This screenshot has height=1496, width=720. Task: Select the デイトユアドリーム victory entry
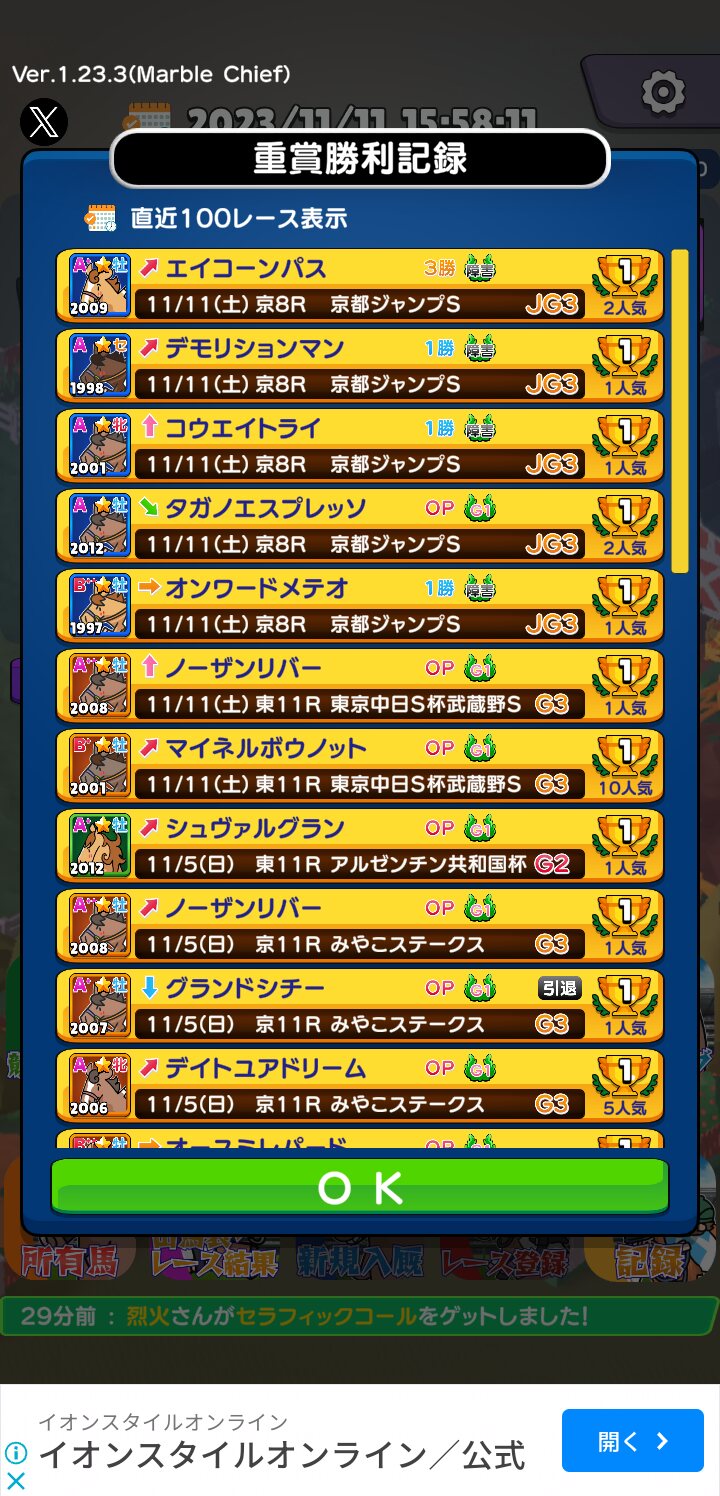(360, 1085)
